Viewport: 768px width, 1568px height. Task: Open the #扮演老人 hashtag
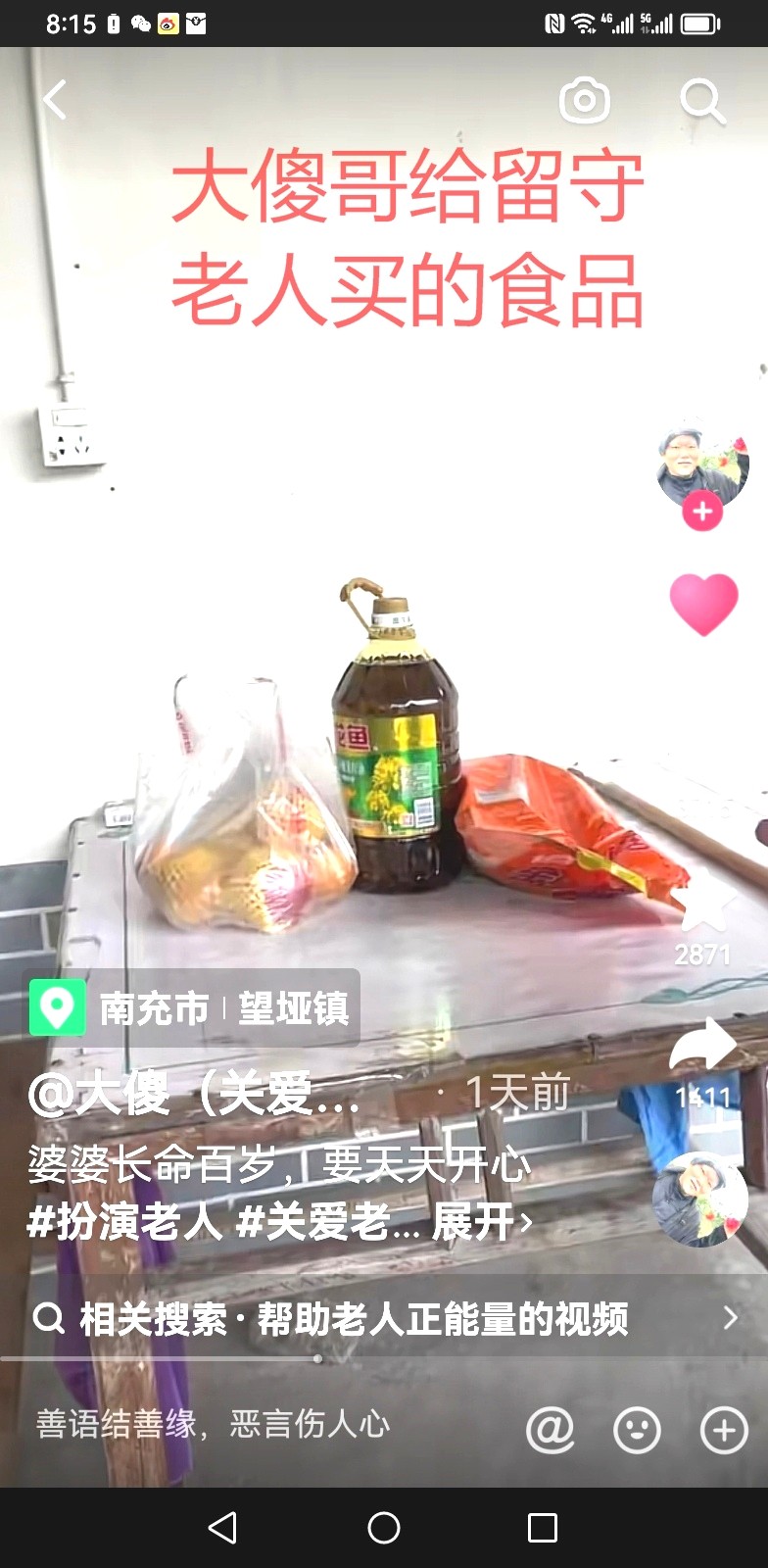pos(125,1222)
